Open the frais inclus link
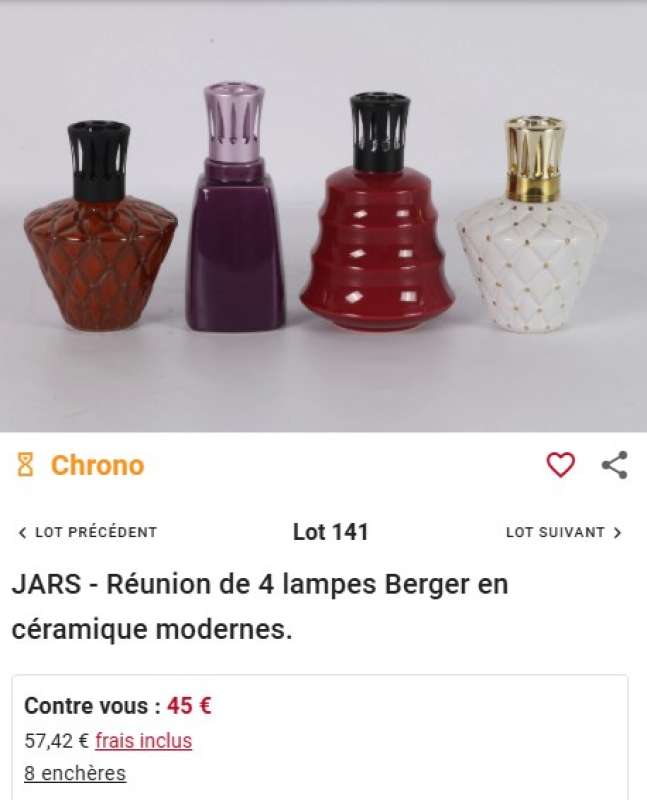647x800 pixels. [143, 741]
